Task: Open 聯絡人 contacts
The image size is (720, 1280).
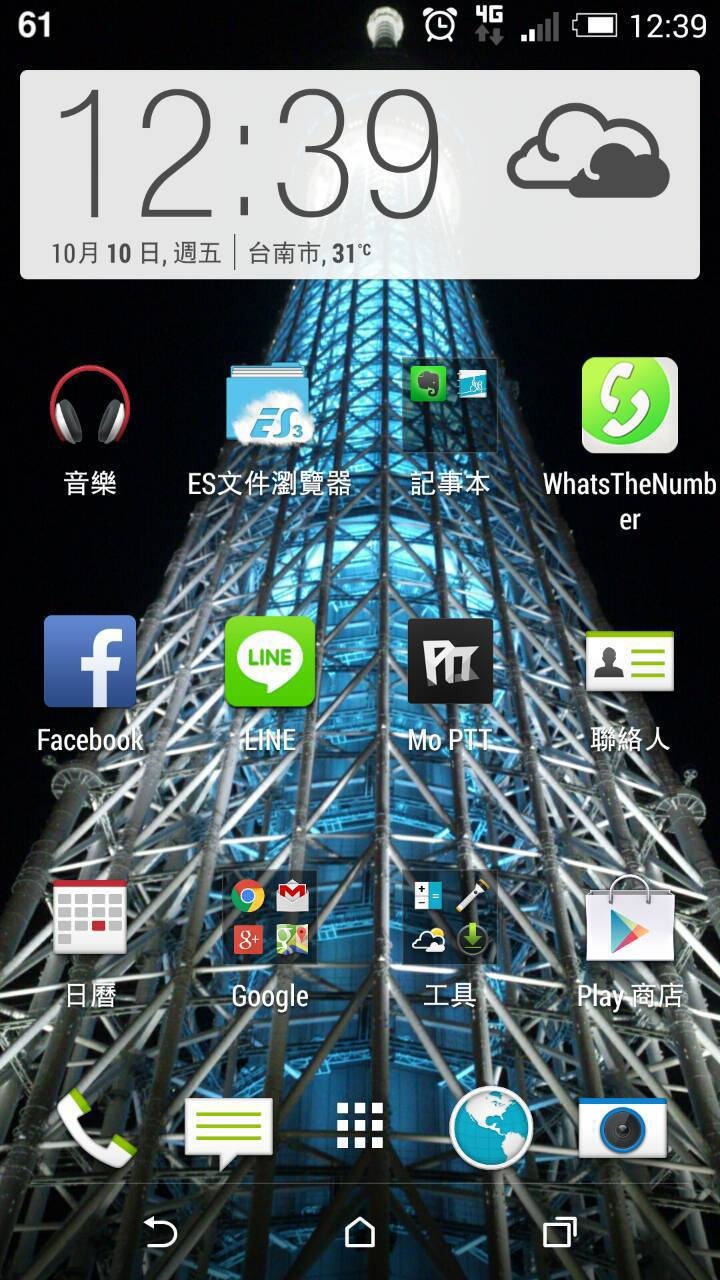Action: point(629,661)
